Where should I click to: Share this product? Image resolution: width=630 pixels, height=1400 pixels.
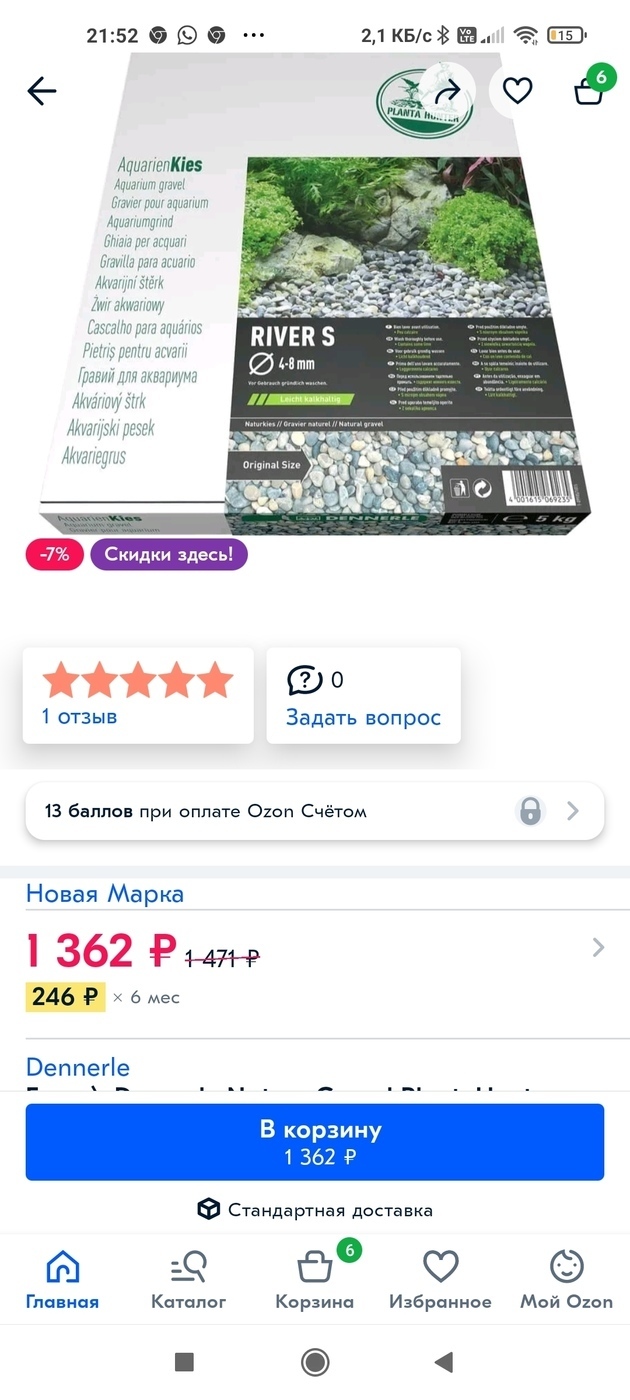tap(447, 91)
